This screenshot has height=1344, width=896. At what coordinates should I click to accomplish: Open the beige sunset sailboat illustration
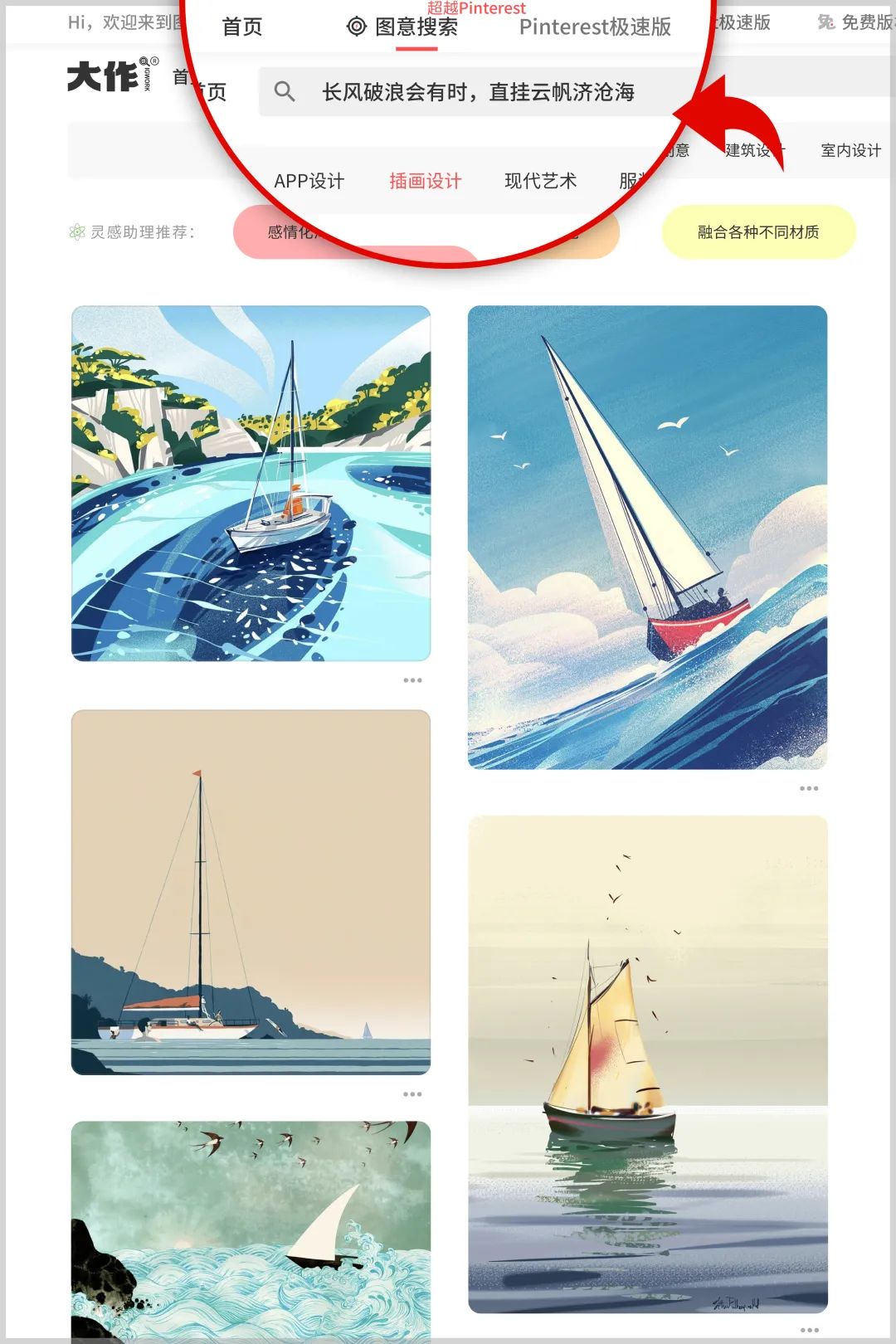[x=251, y=892]
